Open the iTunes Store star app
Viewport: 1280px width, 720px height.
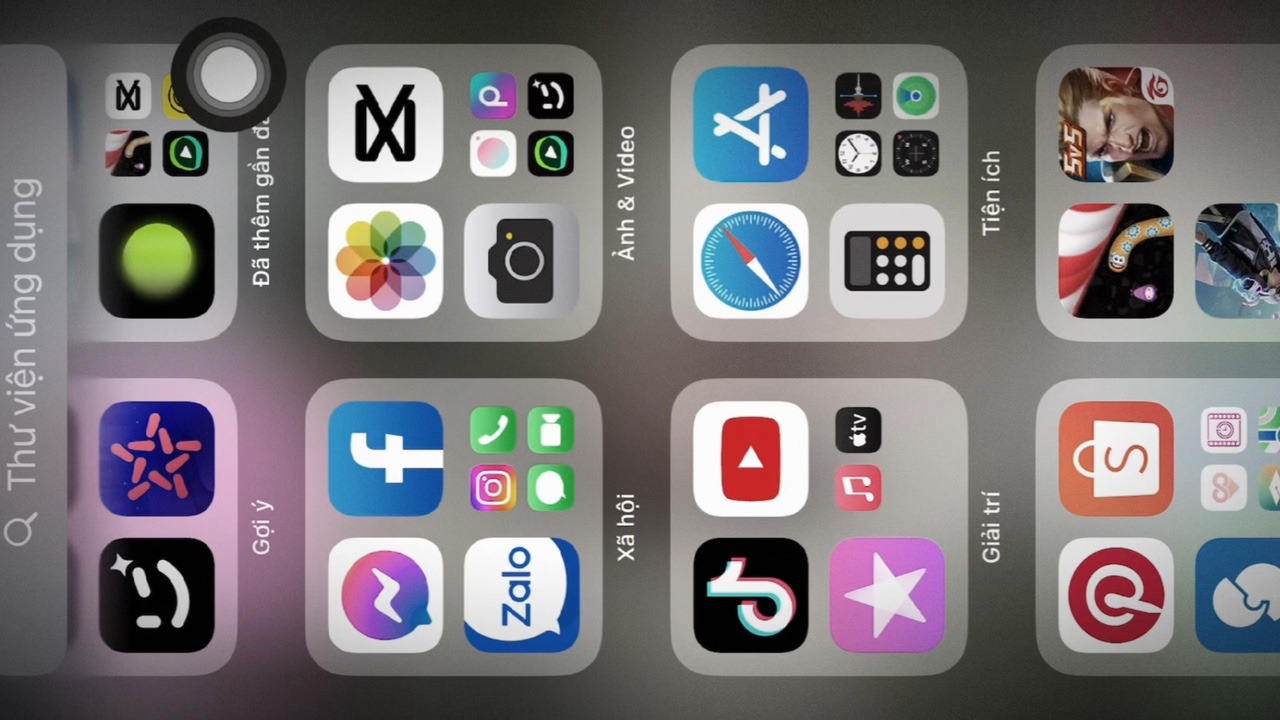pyautogui.click(x=887, y=595)
